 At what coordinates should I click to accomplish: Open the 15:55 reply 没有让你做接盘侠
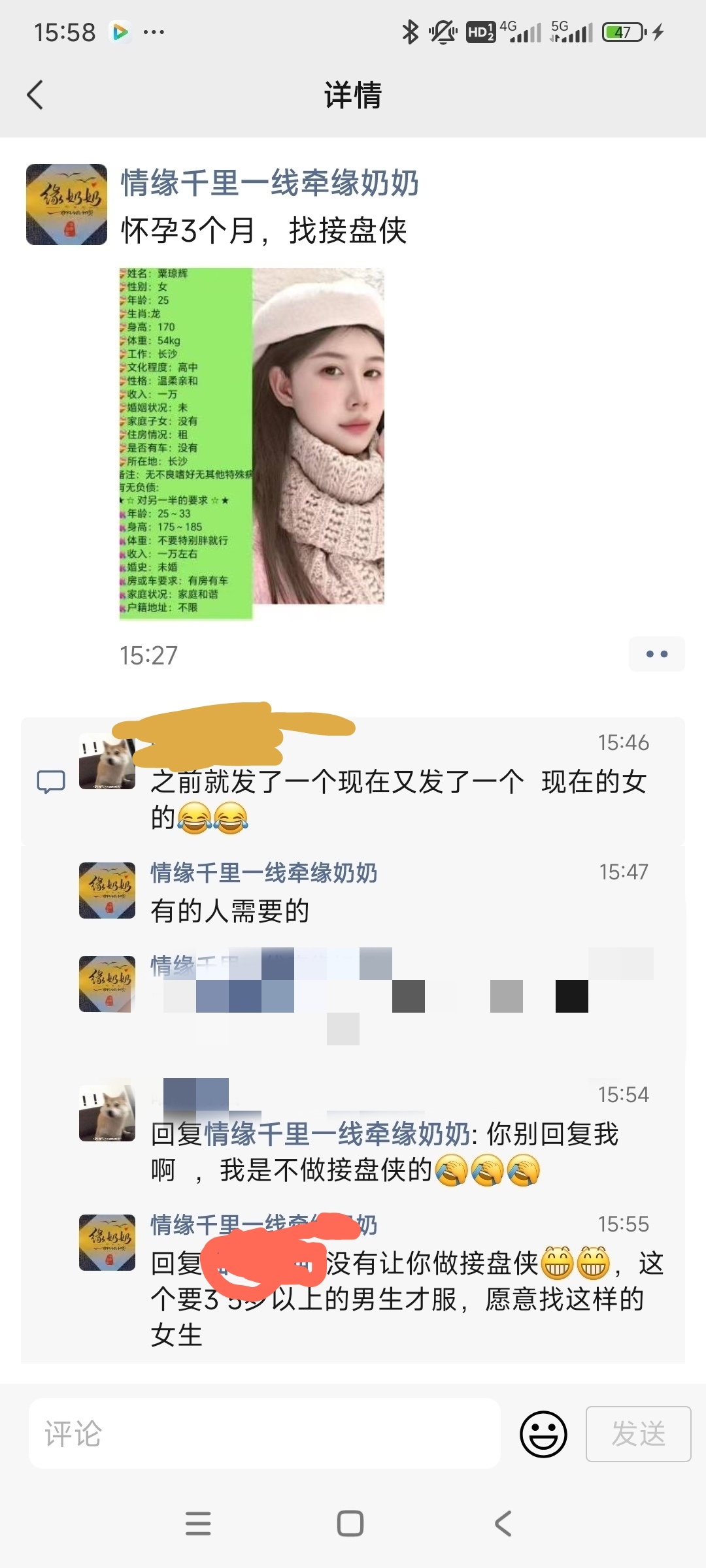point(405,1299)
